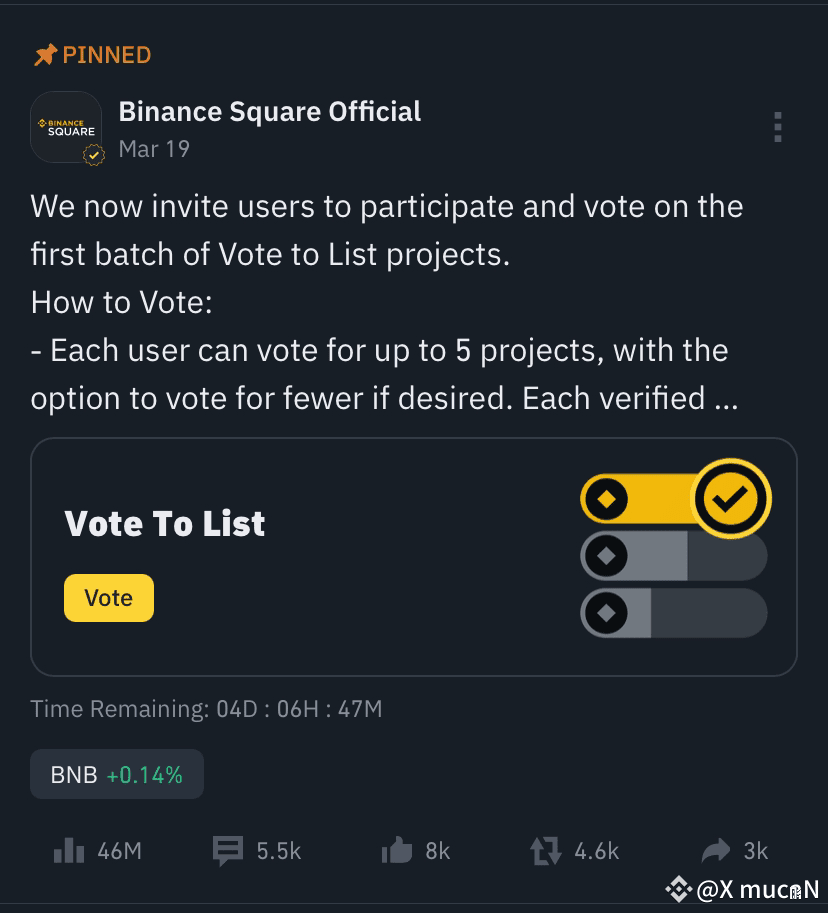Open post options via three-dot menu
The image size is (828, 913).
click(778, 127)
